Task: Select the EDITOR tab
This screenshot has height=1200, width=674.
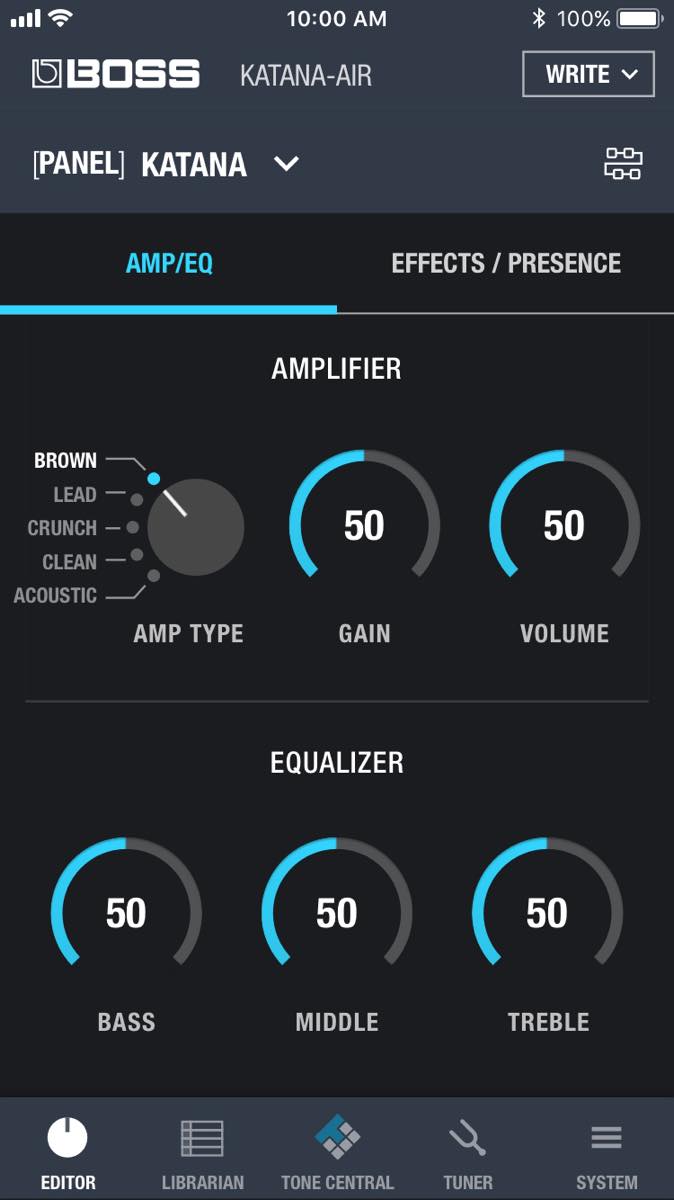Action: 68,1154
